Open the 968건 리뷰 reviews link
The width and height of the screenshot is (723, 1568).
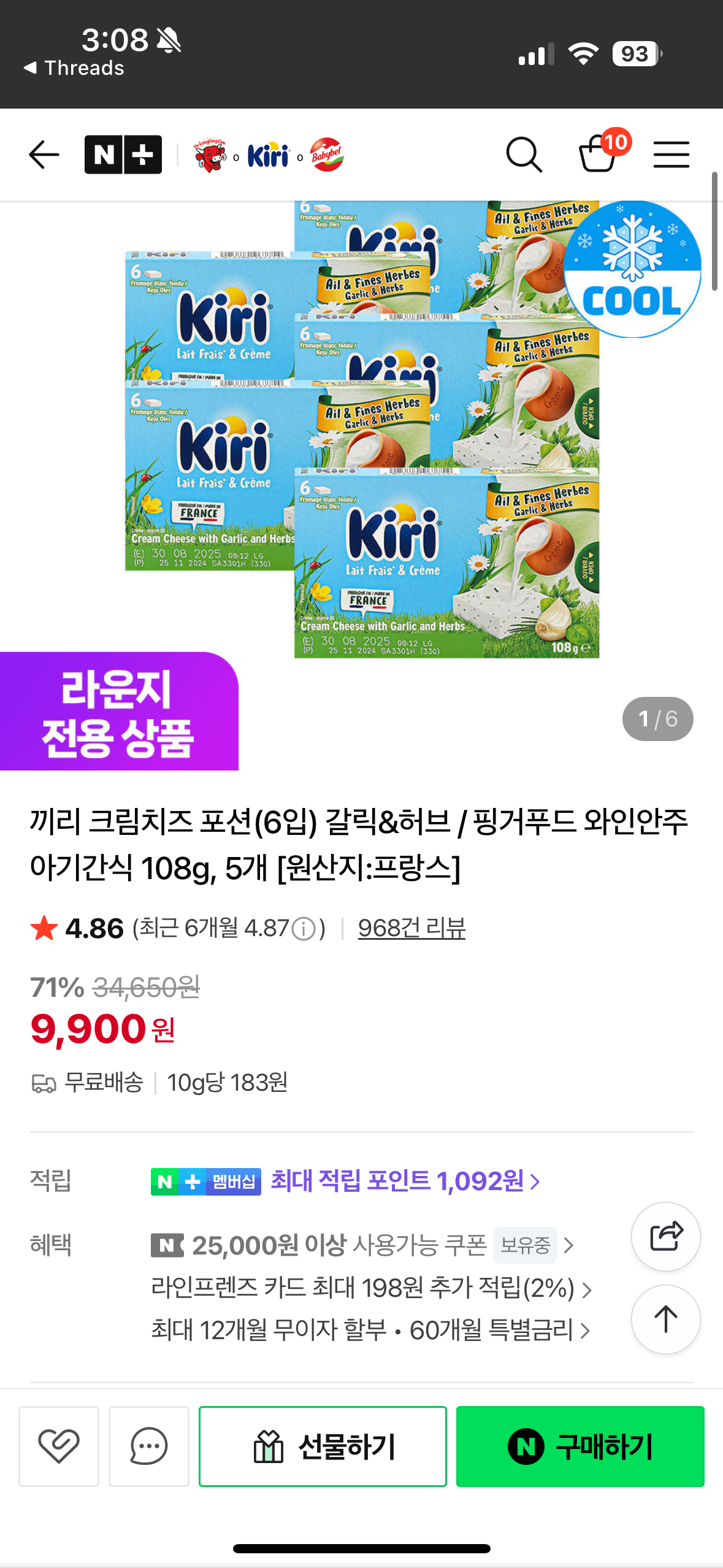coord(411,929)
